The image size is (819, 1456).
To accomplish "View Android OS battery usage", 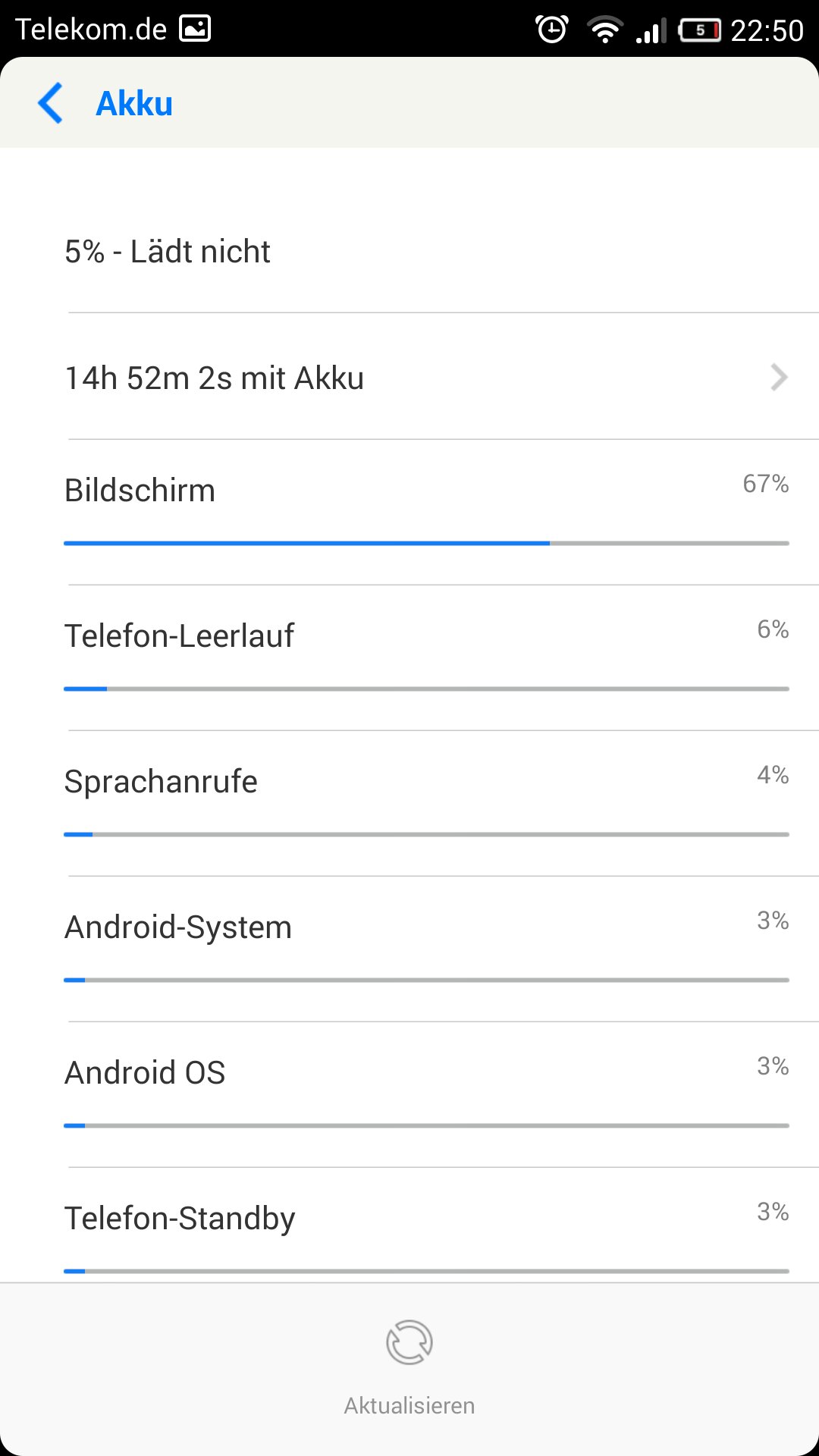I will [409, 1095].
